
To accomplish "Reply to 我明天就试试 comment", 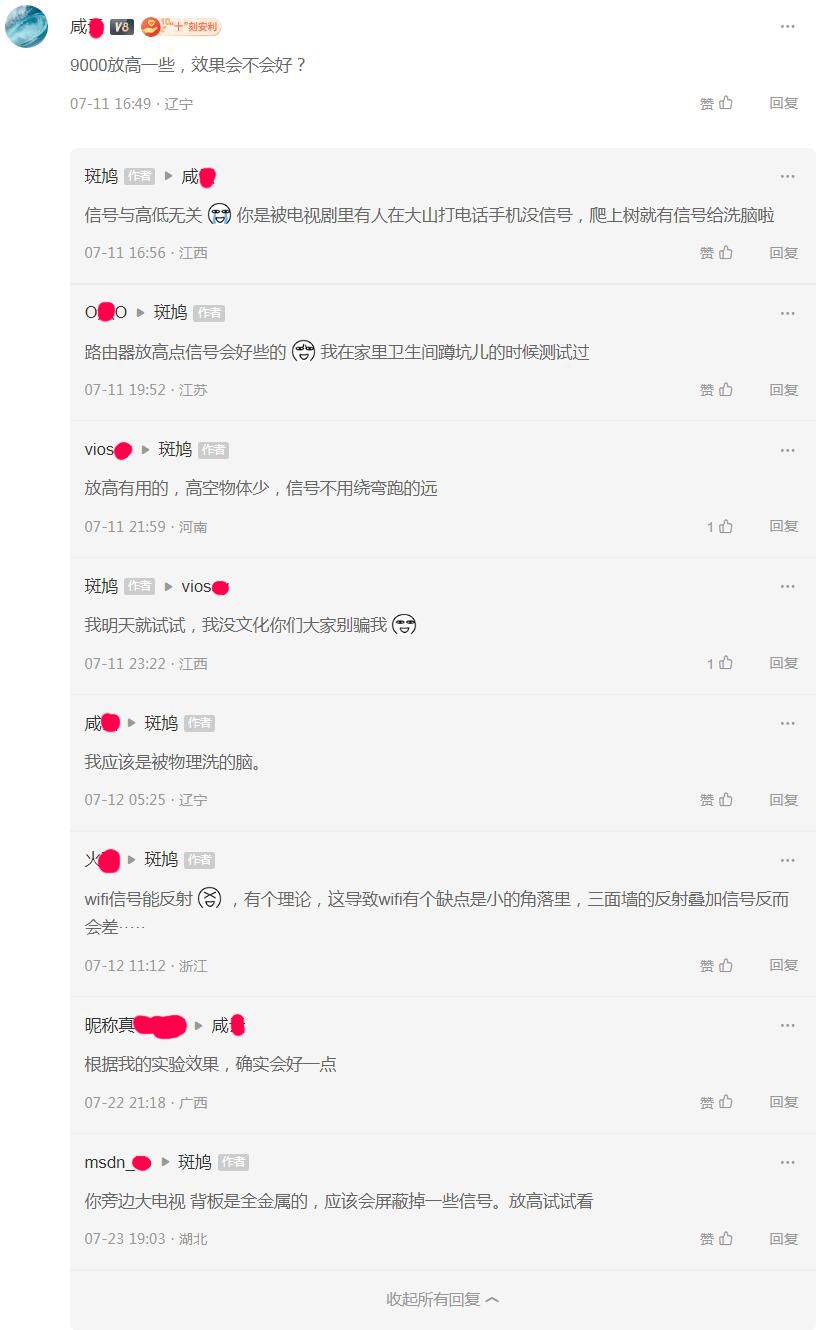I will (x=783, y=663).
